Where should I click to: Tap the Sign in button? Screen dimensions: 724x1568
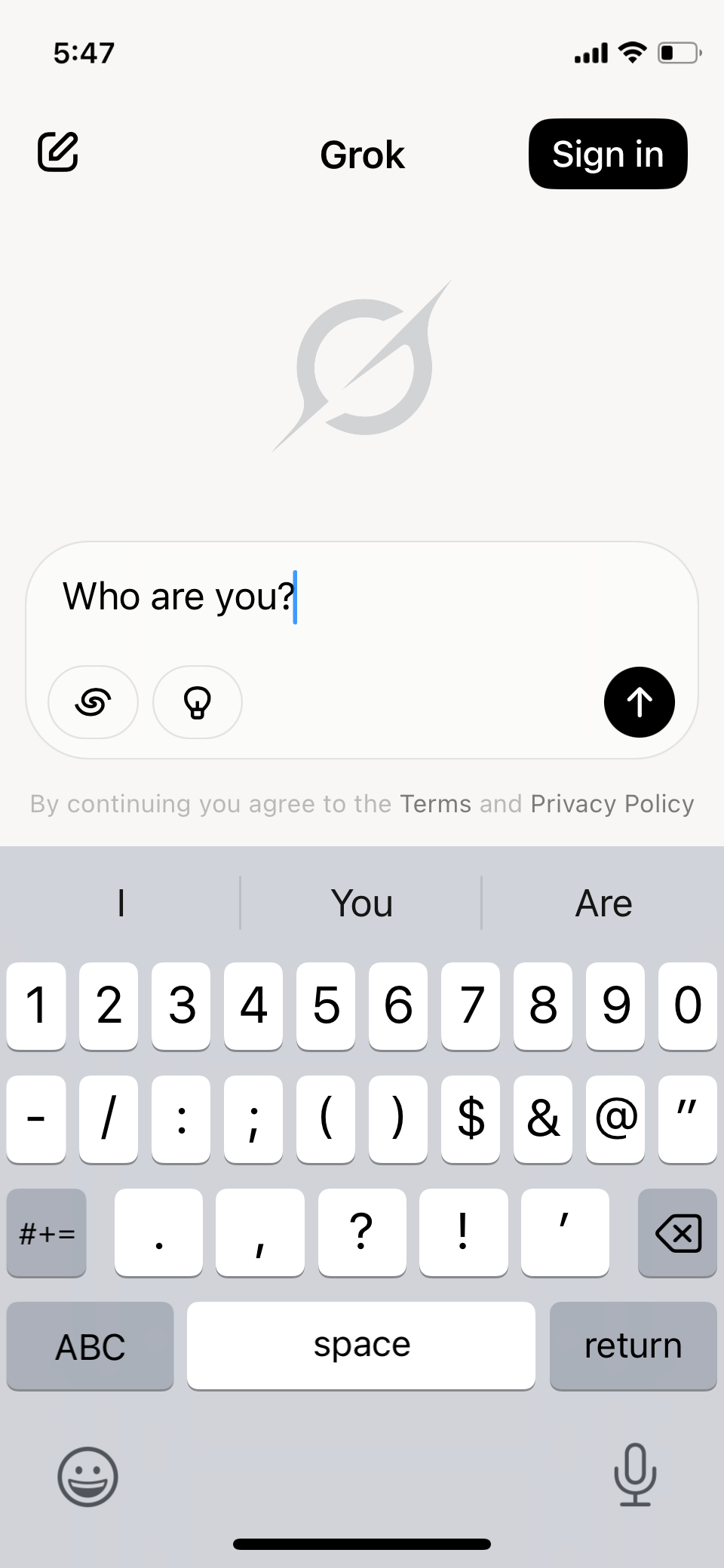tap(608, 154)
